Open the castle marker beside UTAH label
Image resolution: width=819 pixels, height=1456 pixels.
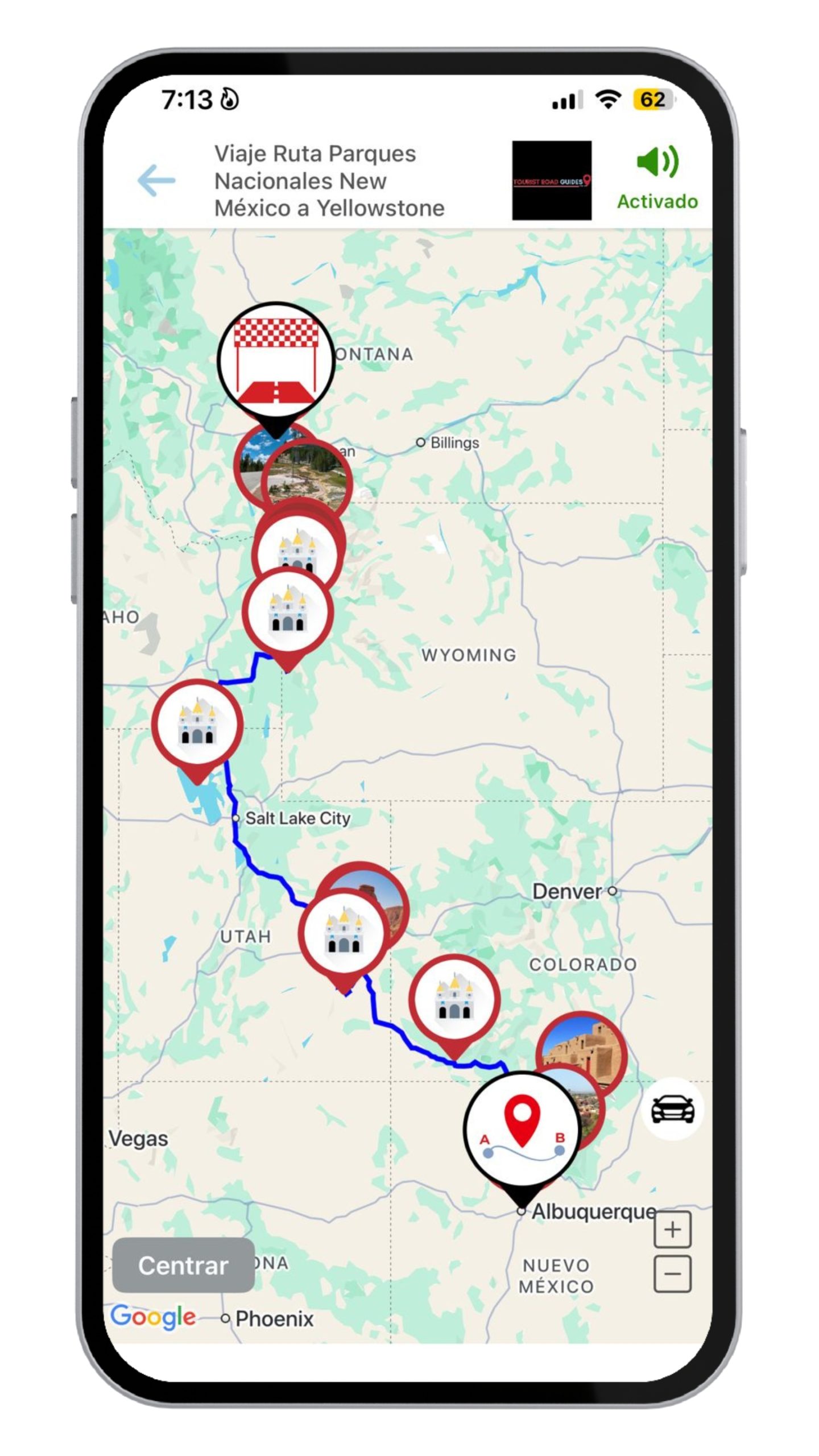click(344, 933)
